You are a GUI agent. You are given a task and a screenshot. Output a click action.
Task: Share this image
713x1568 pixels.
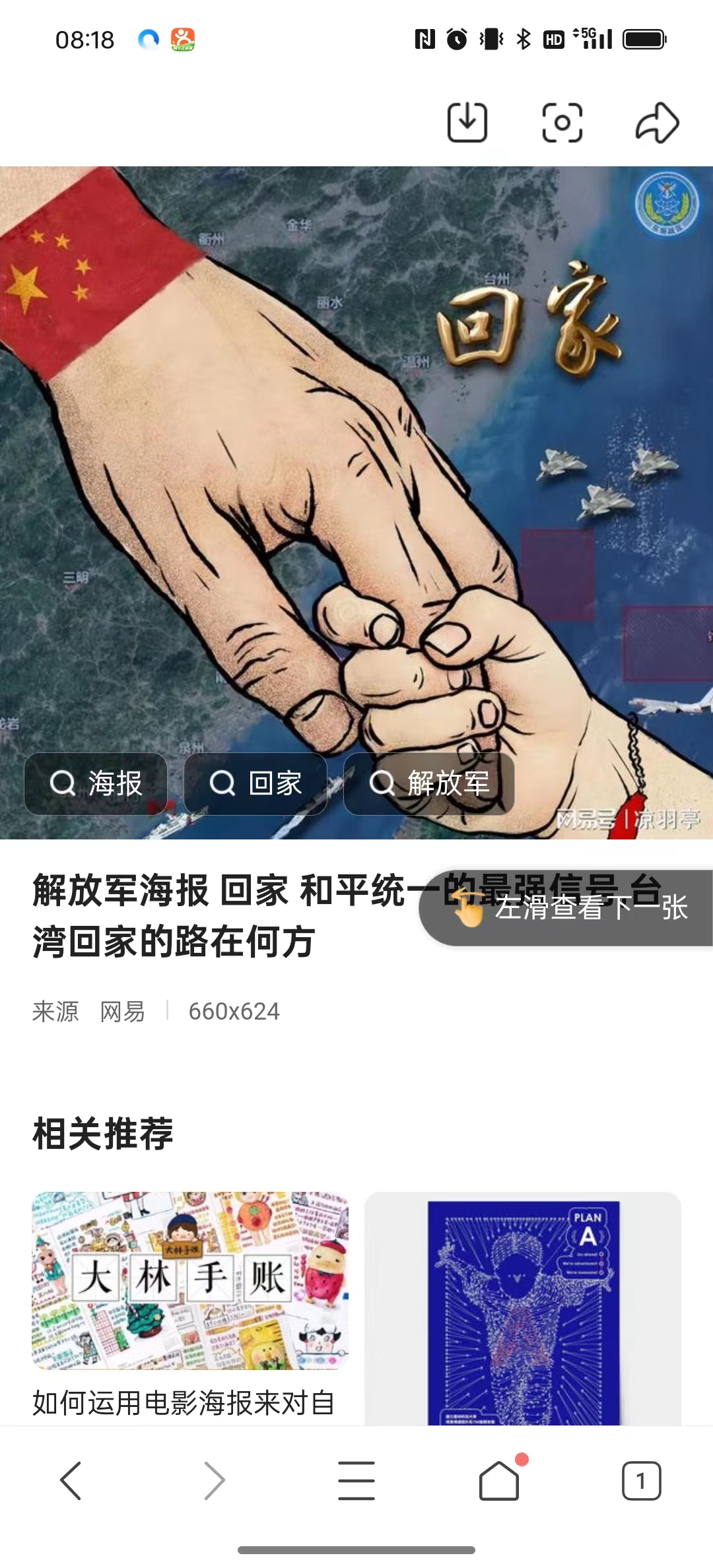(657, 123)
